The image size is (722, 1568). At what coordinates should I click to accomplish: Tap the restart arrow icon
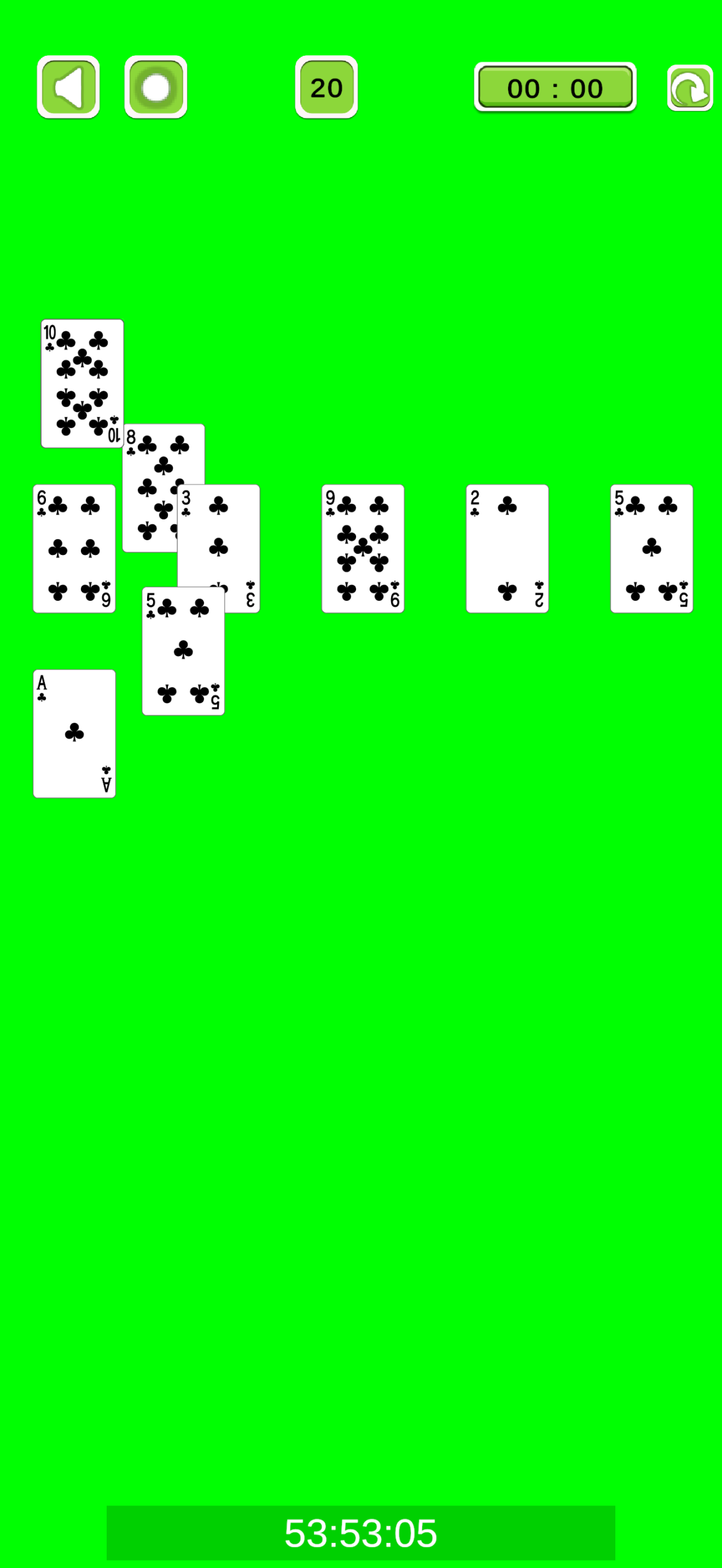690,88
